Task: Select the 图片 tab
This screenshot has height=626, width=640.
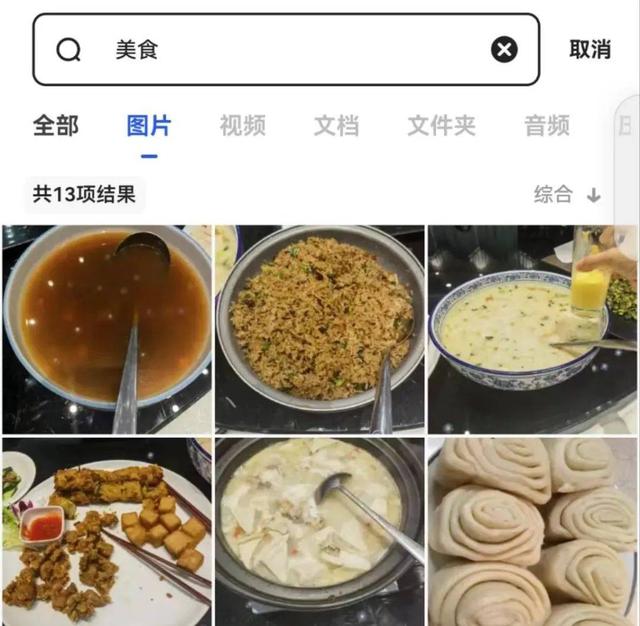Action: [x=149, y=126]
